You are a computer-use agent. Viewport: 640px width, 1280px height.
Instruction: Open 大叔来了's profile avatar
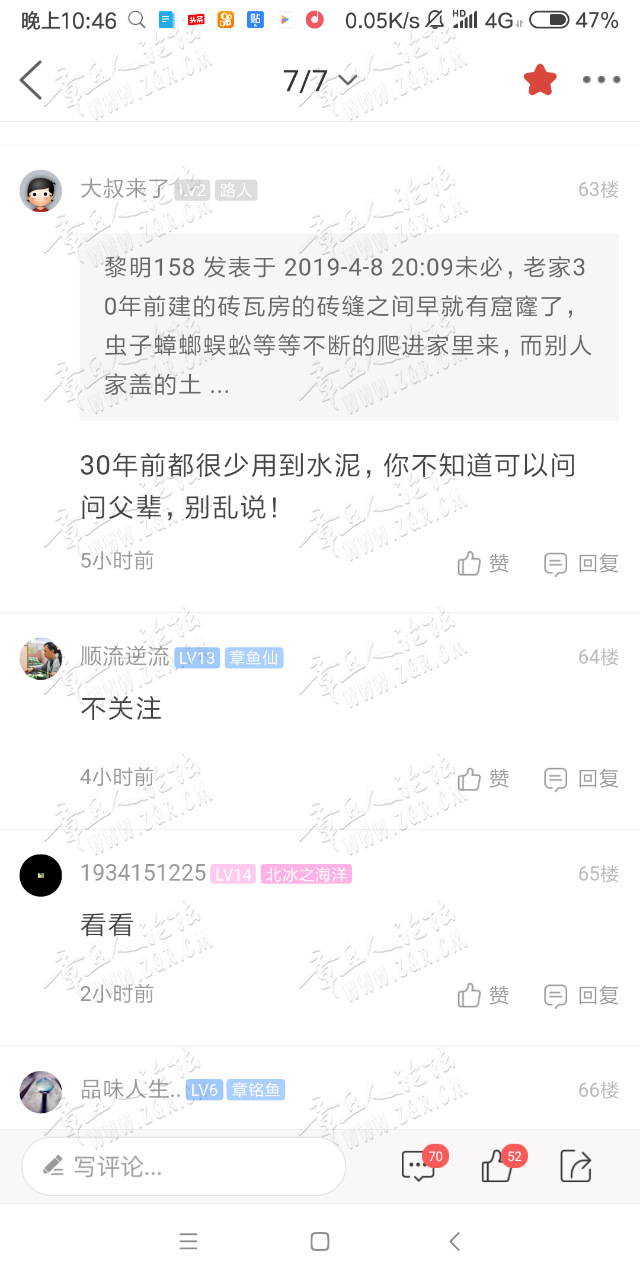click(41, 190)
